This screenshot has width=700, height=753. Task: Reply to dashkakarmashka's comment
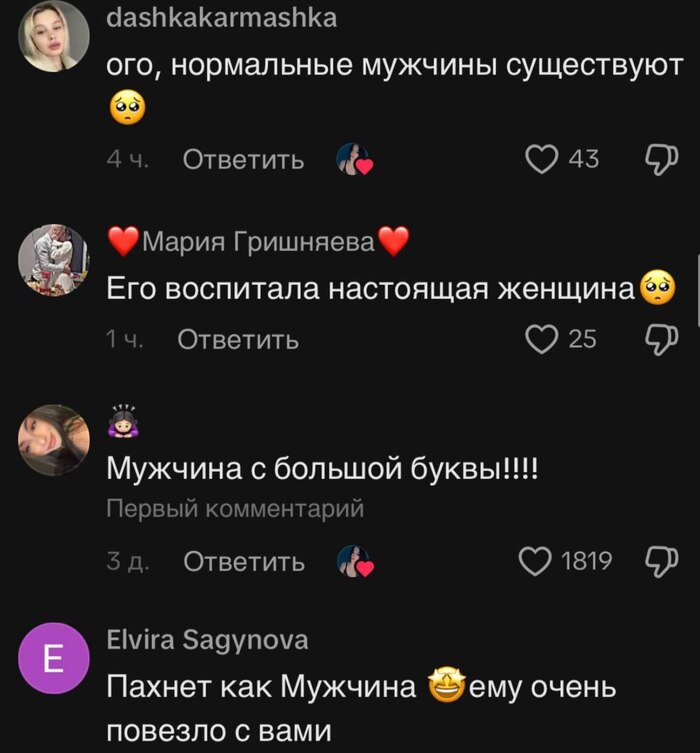tap(243, 158)
